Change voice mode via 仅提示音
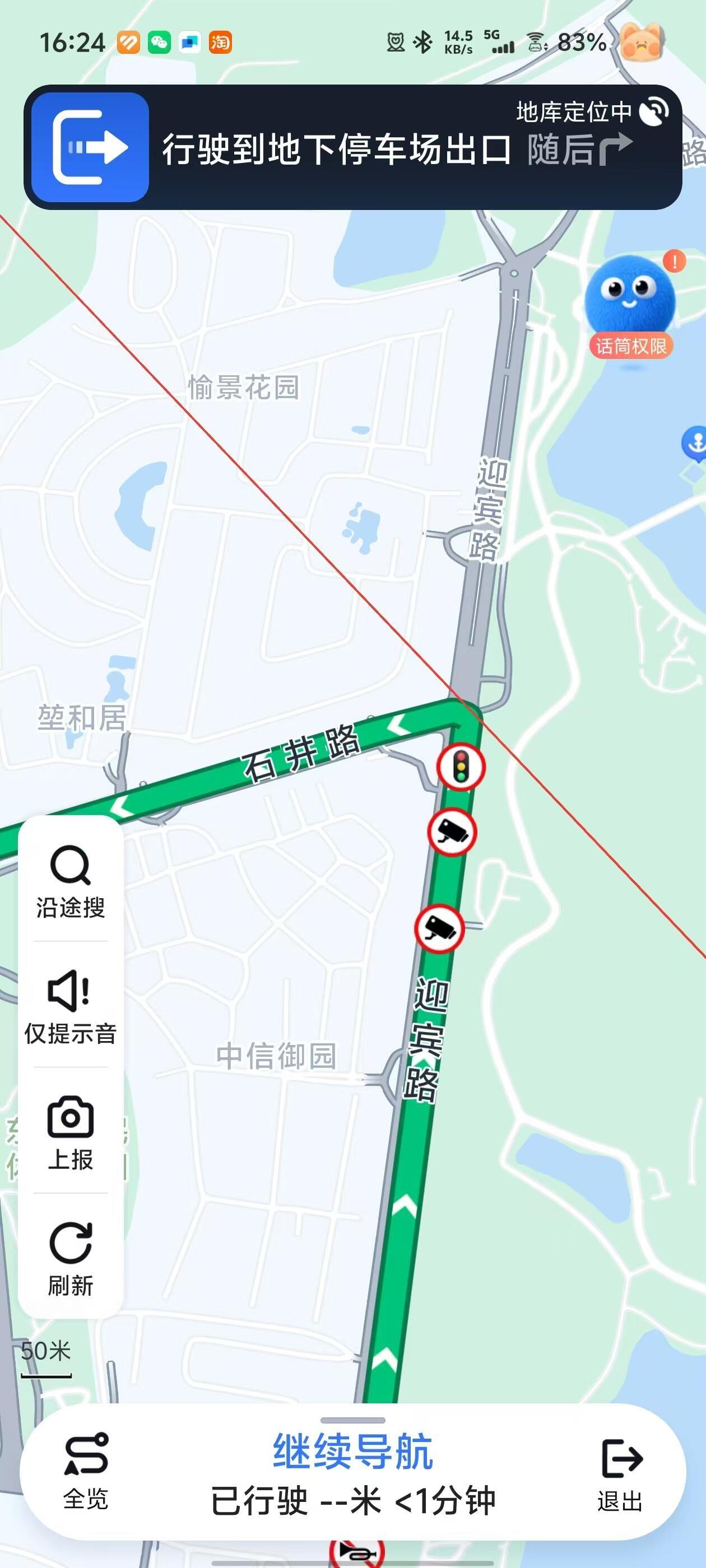The height and width of the screenshot is (1568, 706). pos(71,1007)
